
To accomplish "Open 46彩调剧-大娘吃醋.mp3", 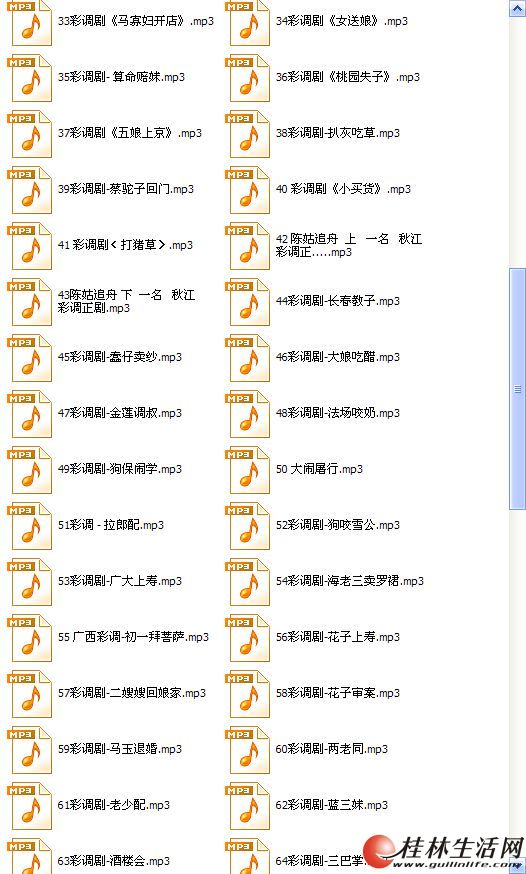I will [x=338, y=357].
